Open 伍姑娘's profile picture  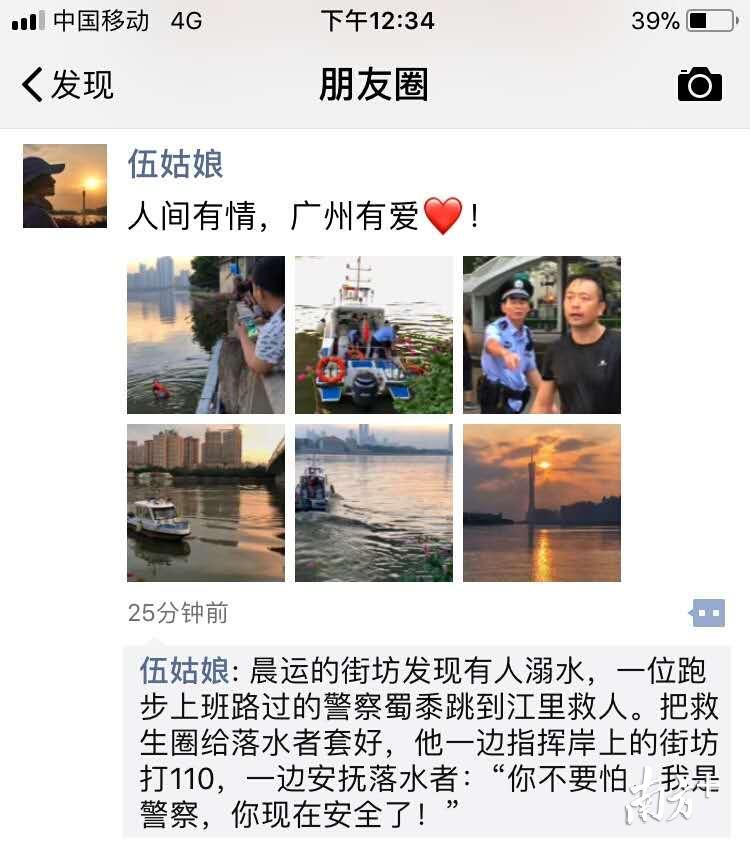[65, 186]
